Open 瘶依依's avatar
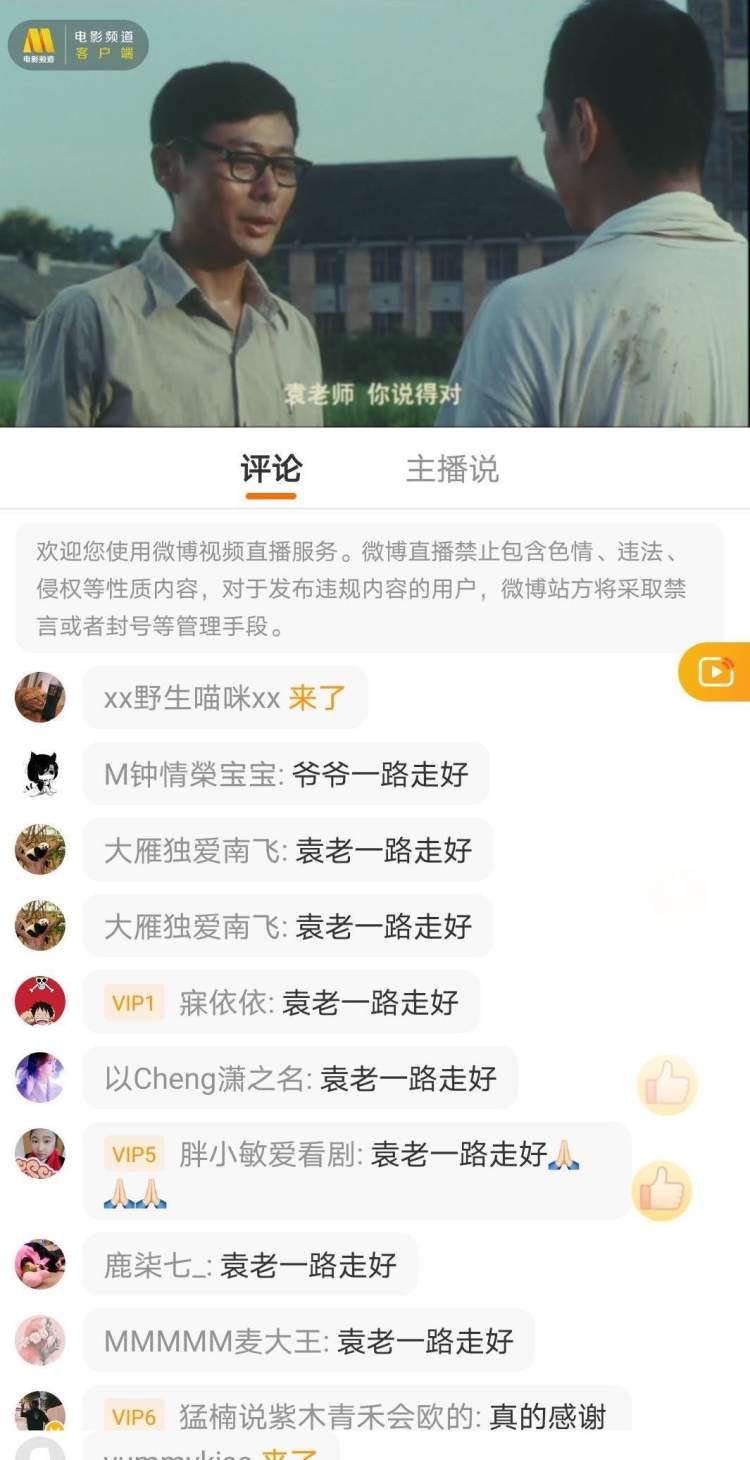 coord(40,1001)
